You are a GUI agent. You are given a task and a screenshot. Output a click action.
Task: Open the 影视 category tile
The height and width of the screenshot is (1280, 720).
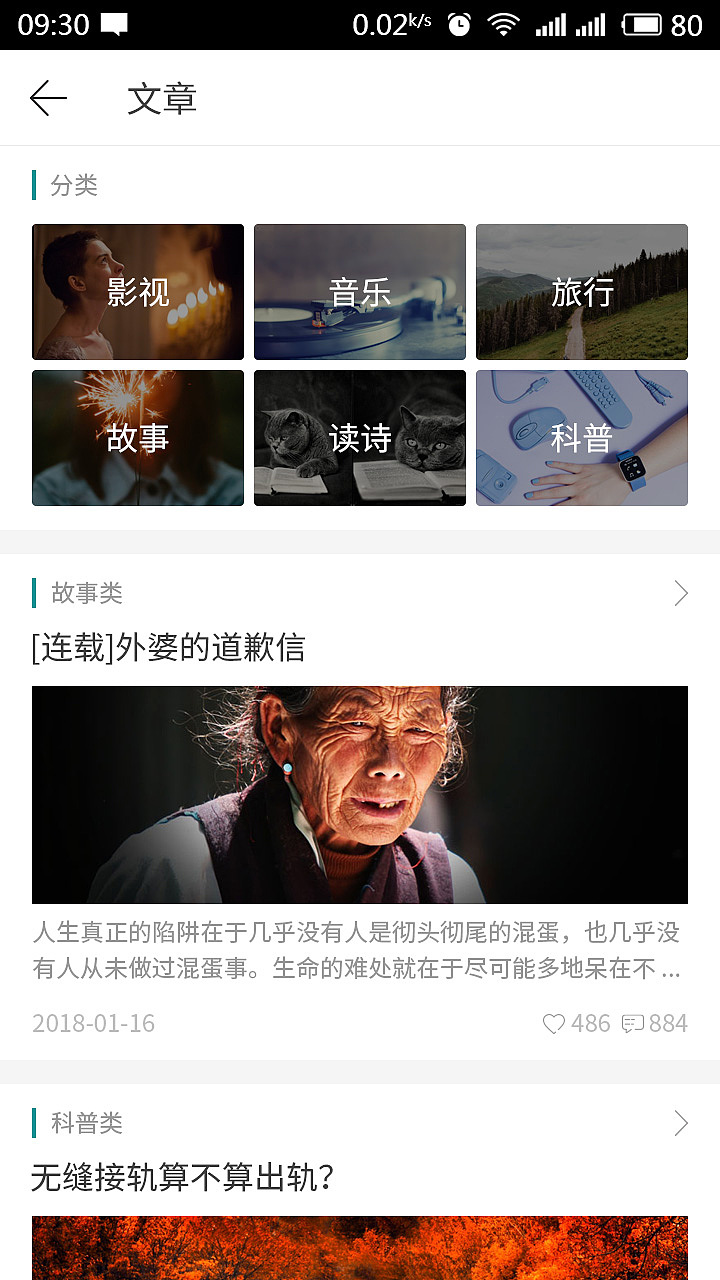pyautogui.click(x=137, y=291)
